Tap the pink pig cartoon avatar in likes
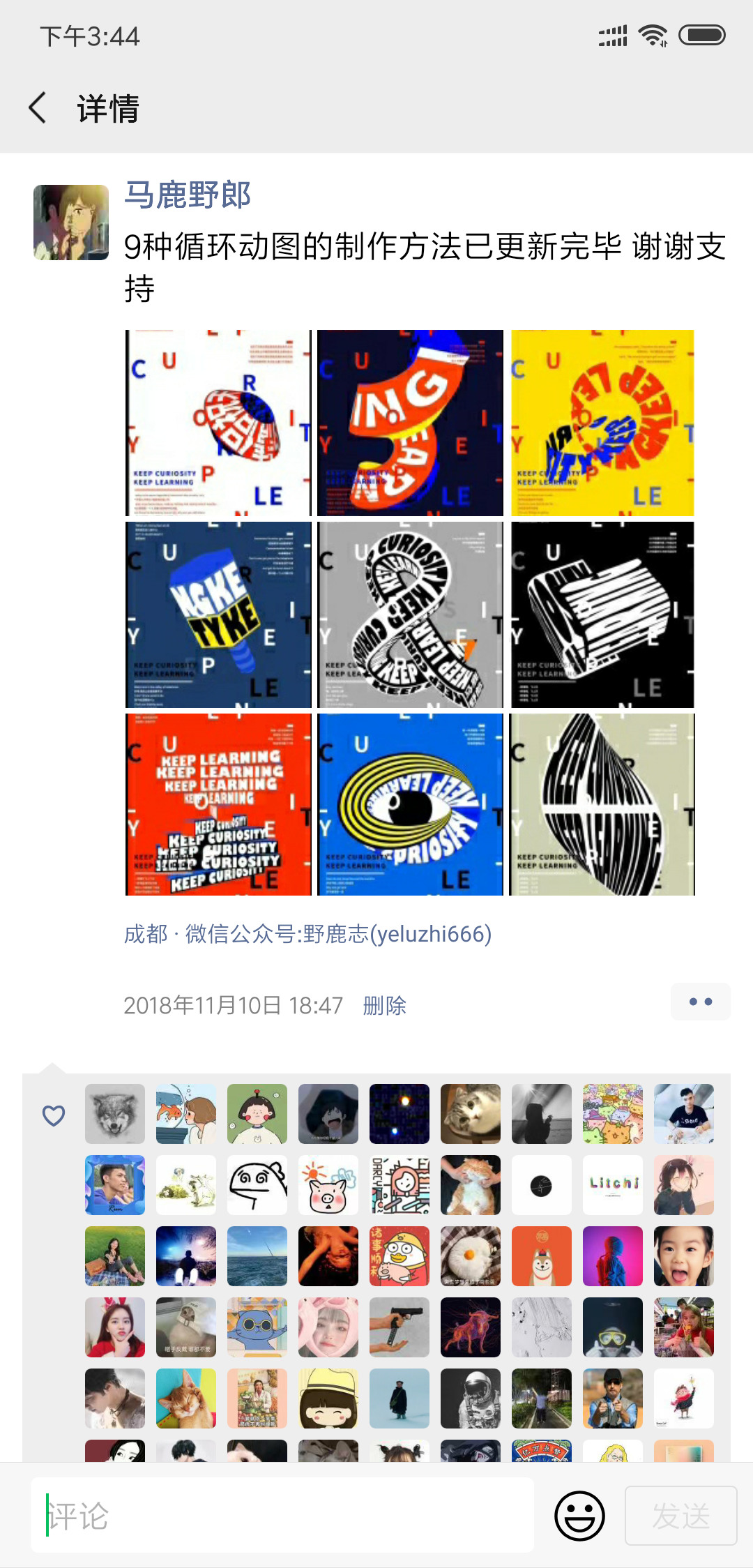The height and width of the screenshot is (1568, 753). (x=328, y=1185)
